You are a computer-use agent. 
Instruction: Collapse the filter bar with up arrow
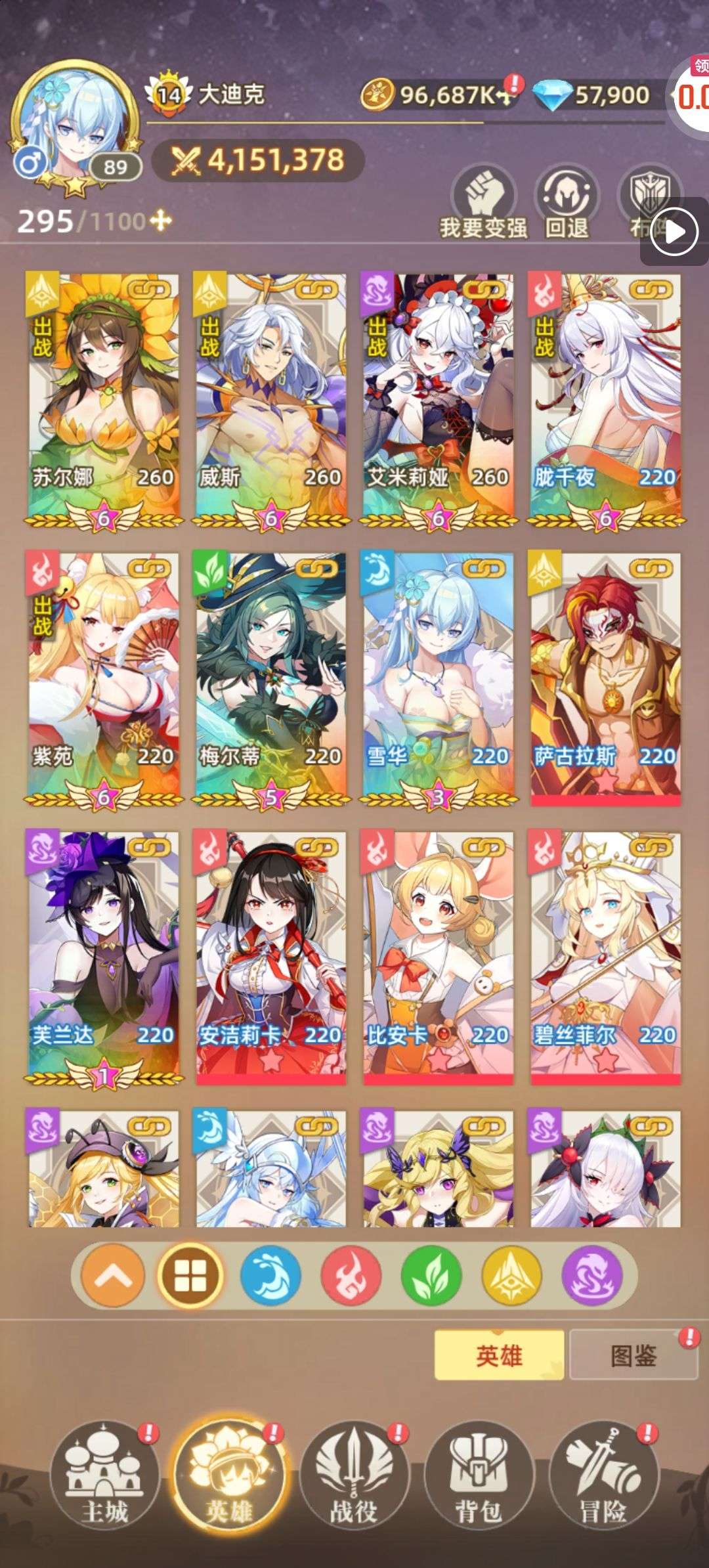pyautogui.click(x=112, y=1276)
